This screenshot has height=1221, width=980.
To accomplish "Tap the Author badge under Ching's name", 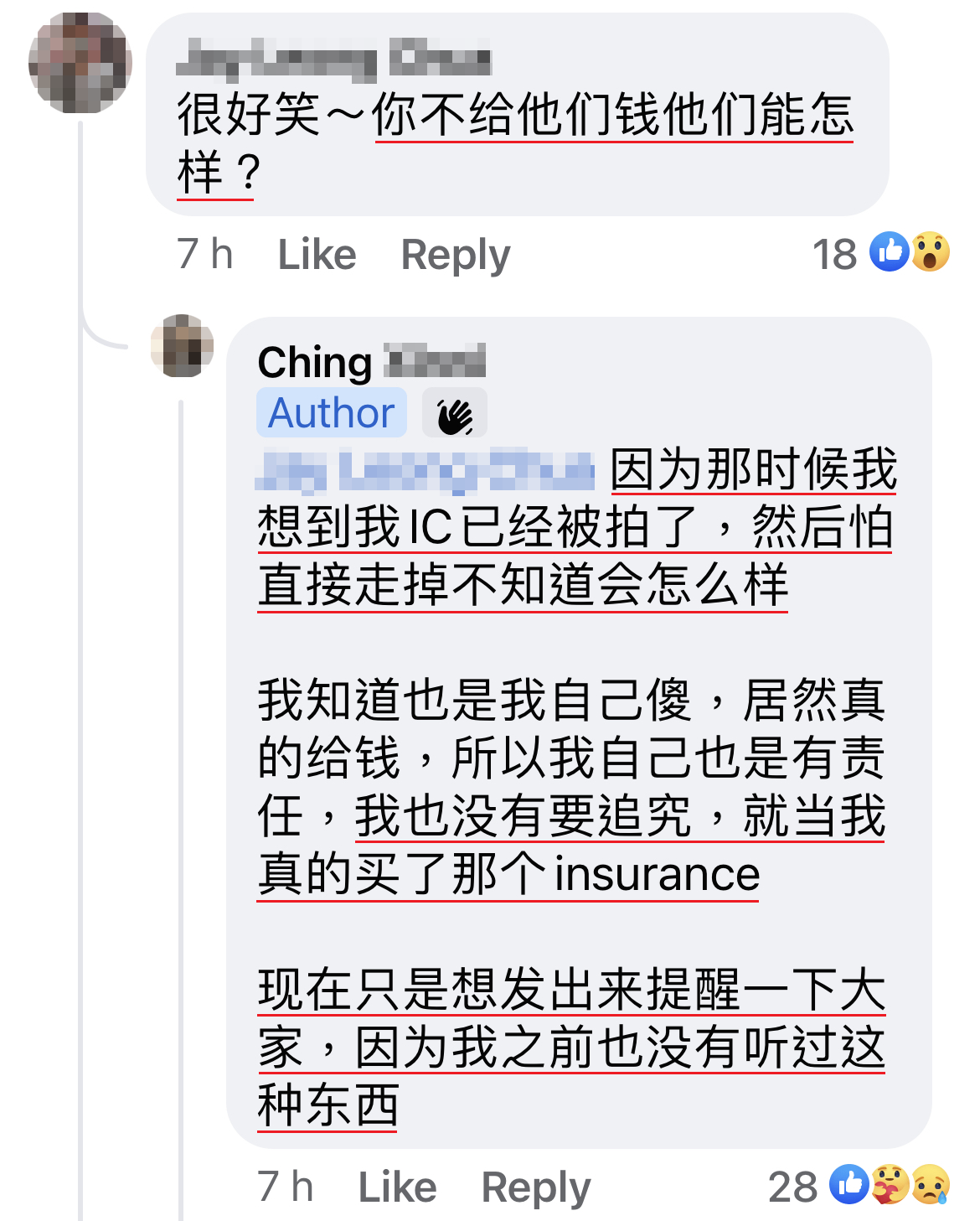I will click(x=332, y=413).
